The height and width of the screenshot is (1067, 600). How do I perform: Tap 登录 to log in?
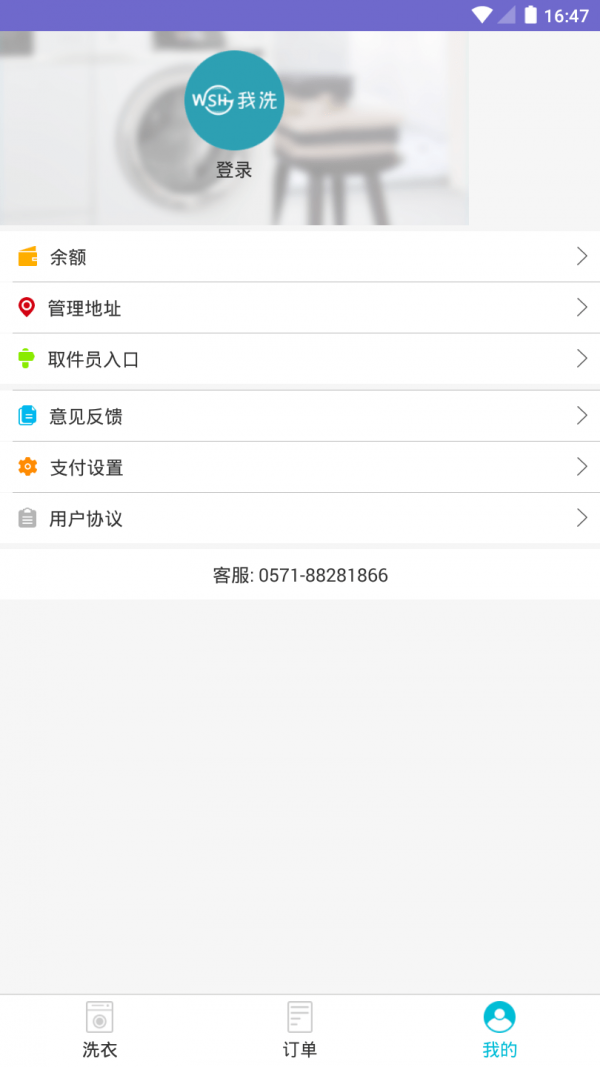pyautogui.click(x=234, y=170)
